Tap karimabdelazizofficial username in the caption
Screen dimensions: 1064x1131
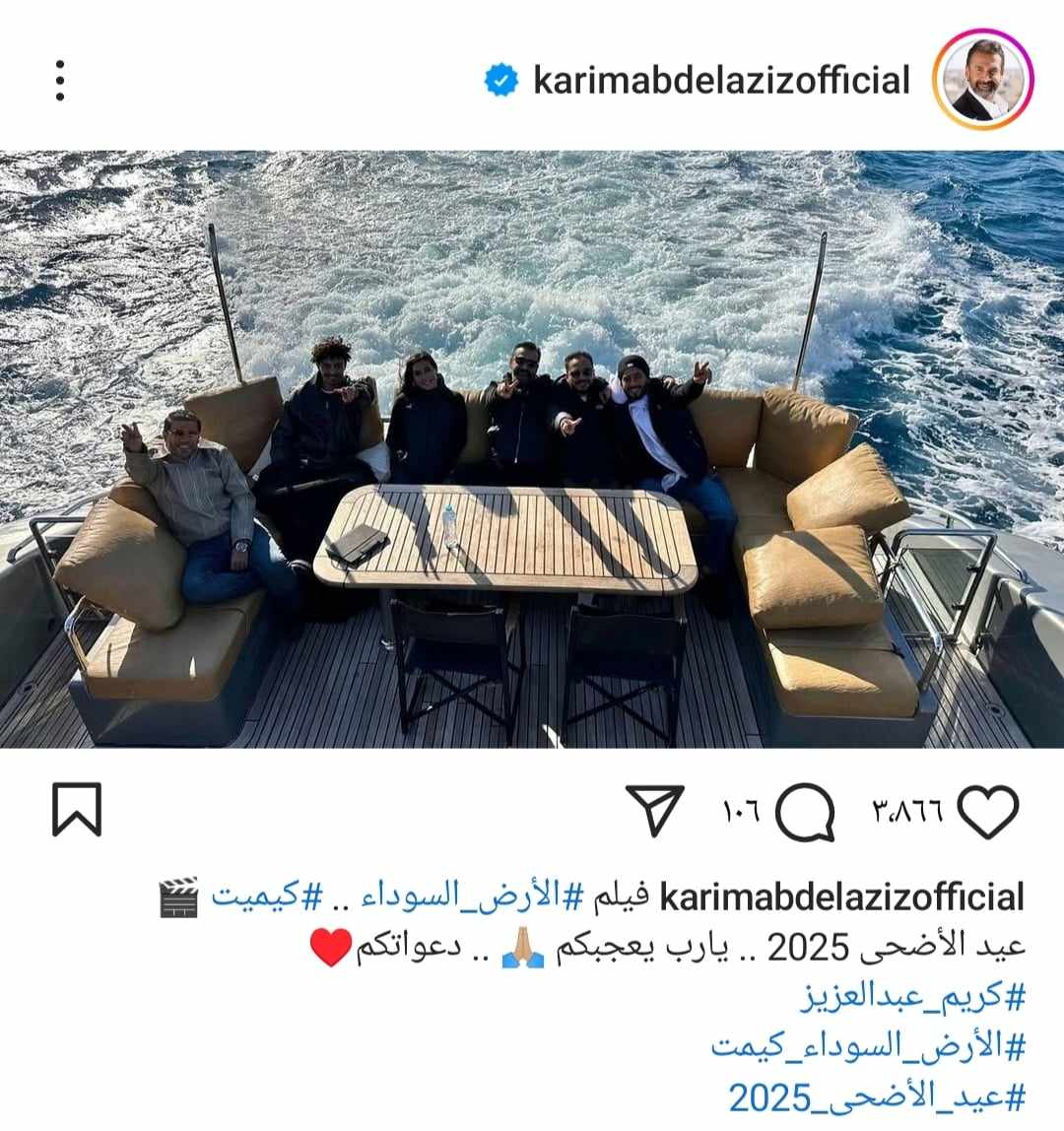click(841, 898)
